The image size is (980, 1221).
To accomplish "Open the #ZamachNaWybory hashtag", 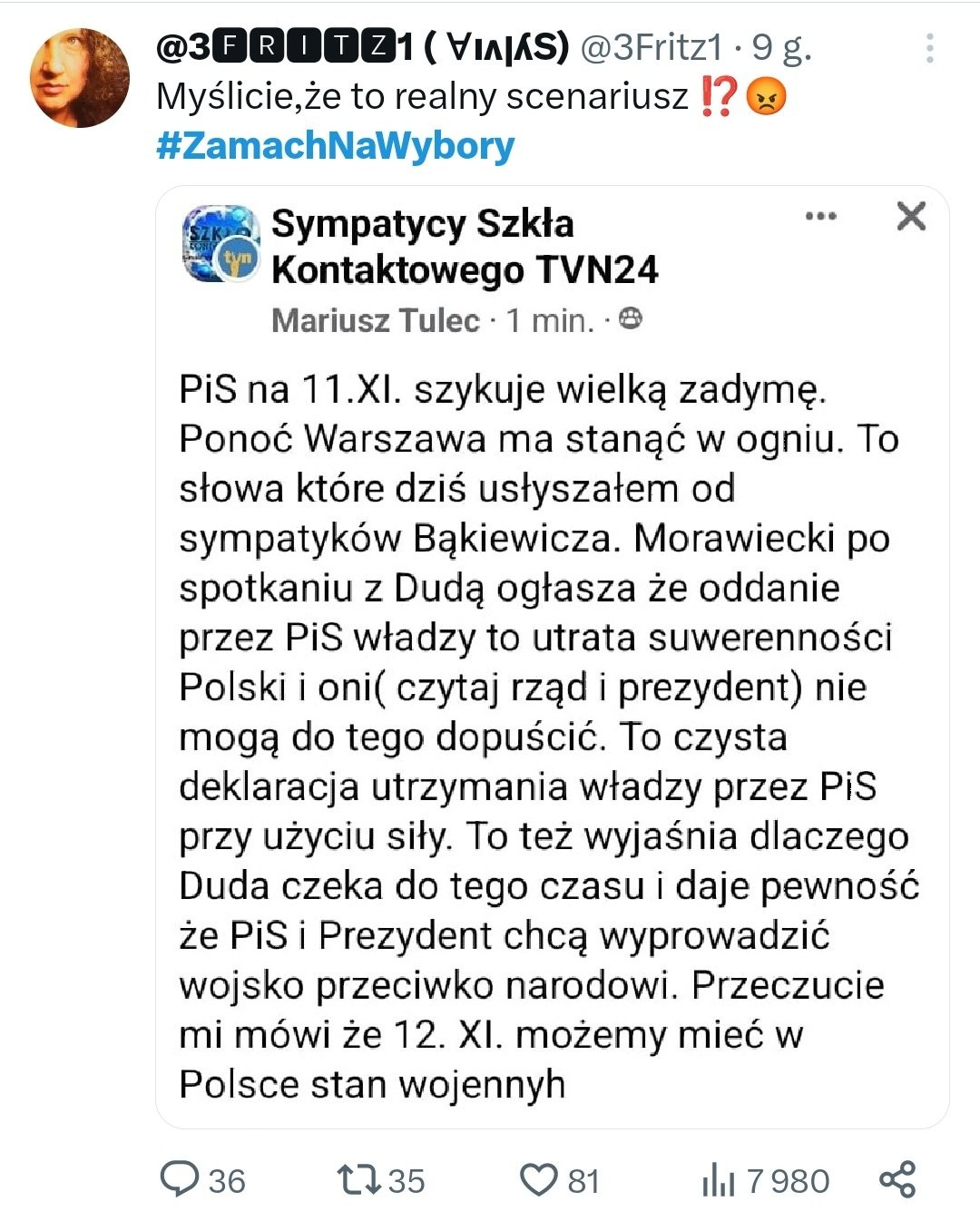I will [x=335, y=145].
